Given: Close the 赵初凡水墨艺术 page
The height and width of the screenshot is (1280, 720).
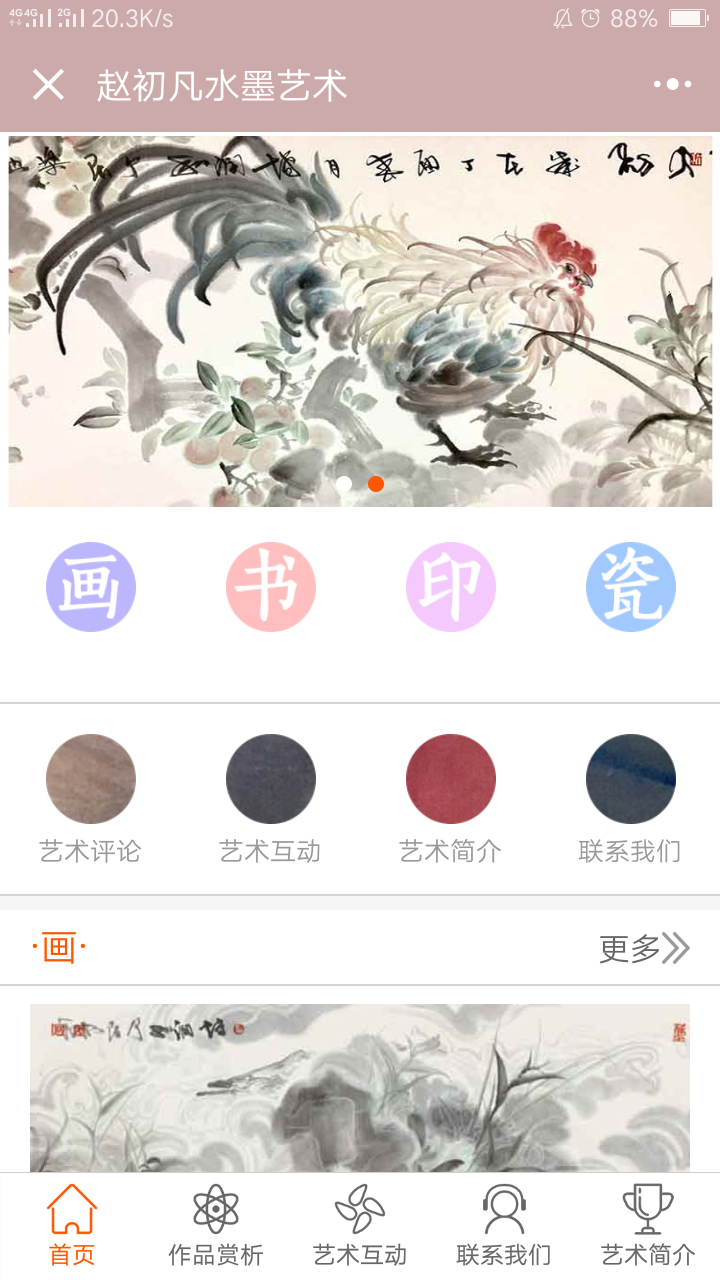Looking at the screenshot, I should coord(48,85).
